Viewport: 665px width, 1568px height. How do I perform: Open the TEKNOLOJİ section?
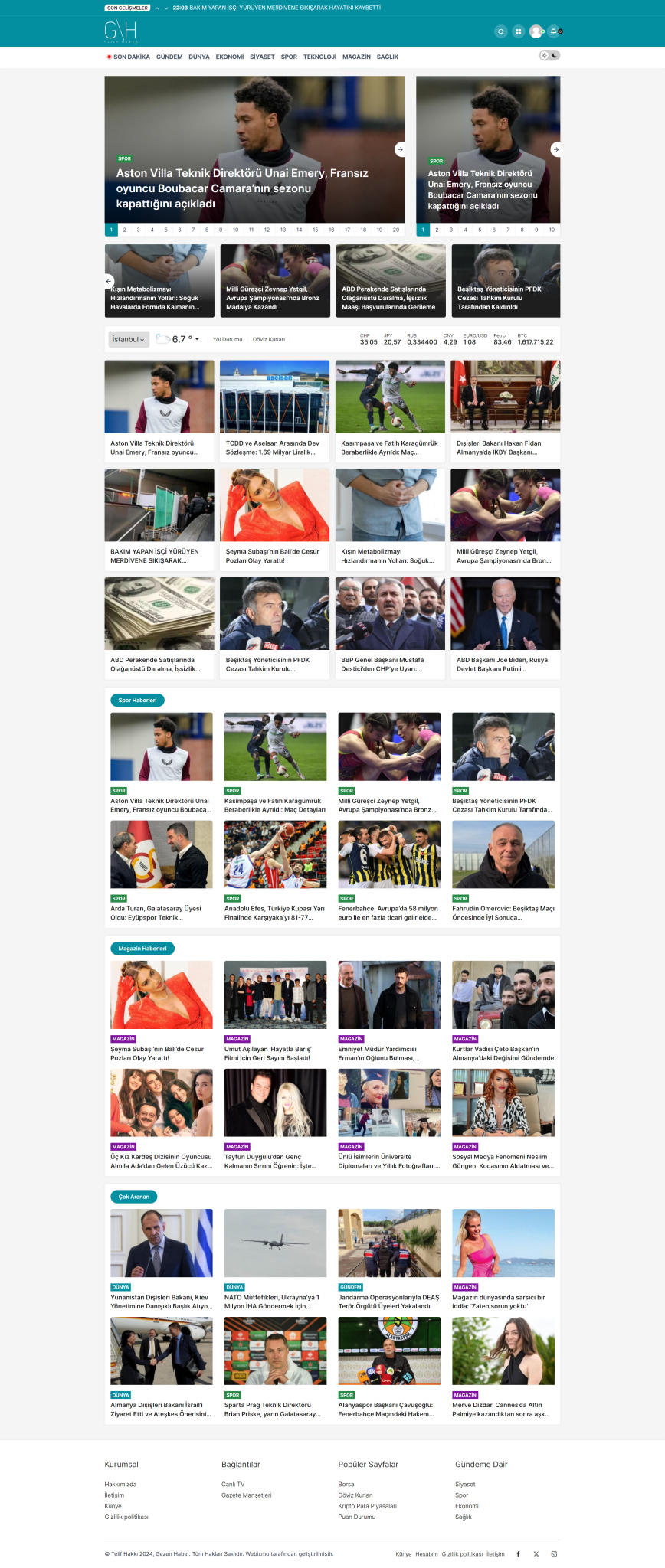[319, 57]
